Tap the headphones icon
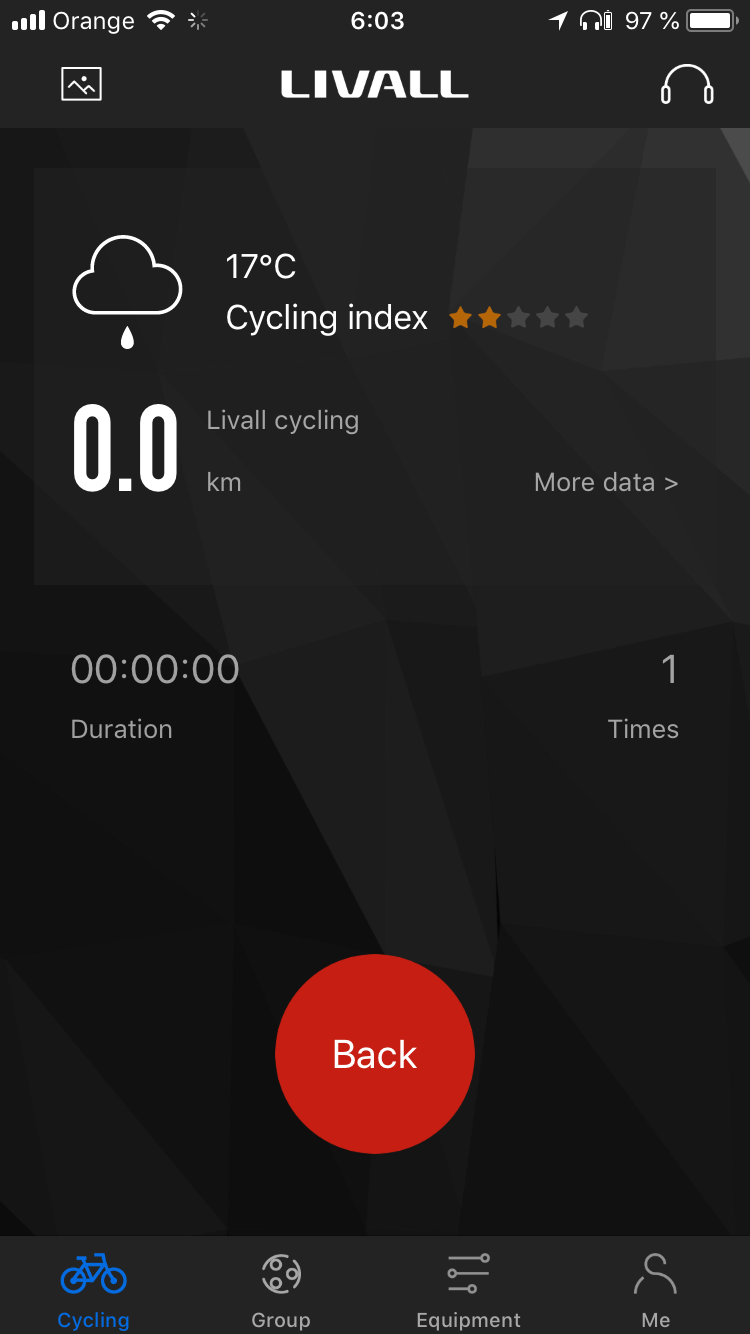 click(687, 85)
